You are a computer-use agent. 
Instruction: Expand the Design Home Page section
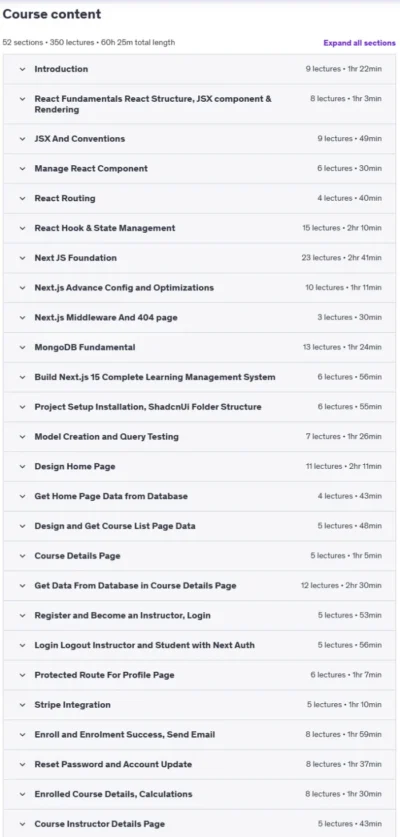[199, 467]
